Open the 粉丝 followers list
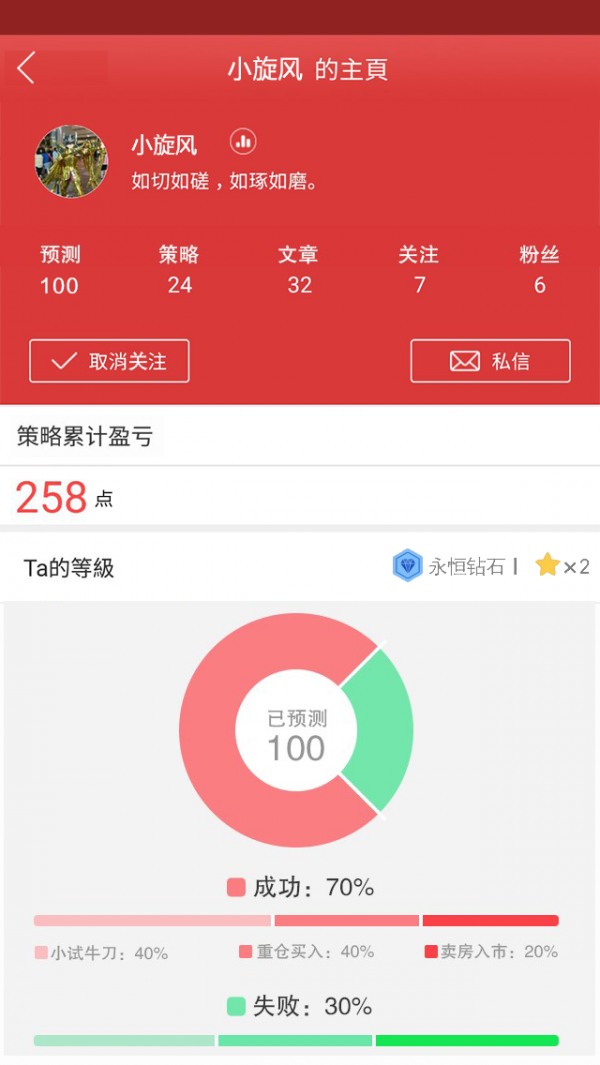 540,270
